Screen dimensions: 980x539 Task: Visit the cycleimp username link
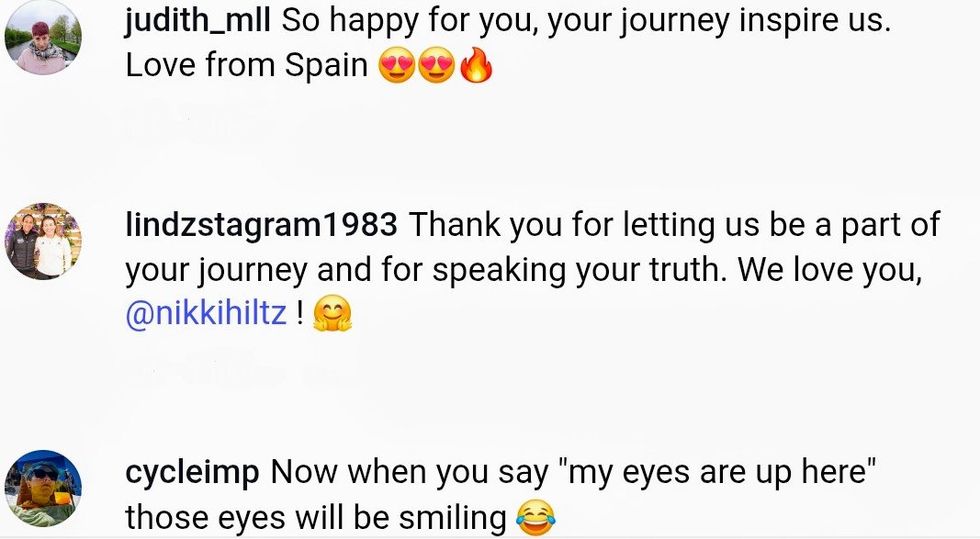pyautogui.click(x=191, y=471)
